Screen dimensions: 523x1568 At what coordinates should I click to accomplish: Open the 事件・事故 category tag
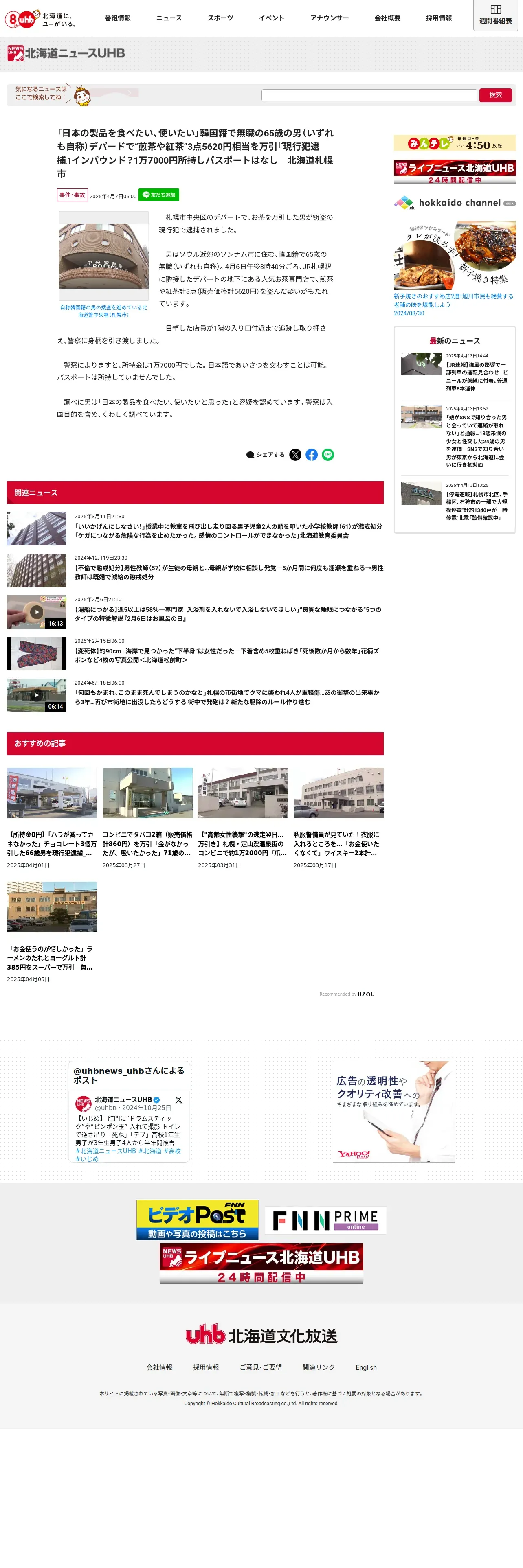[72, 195]
